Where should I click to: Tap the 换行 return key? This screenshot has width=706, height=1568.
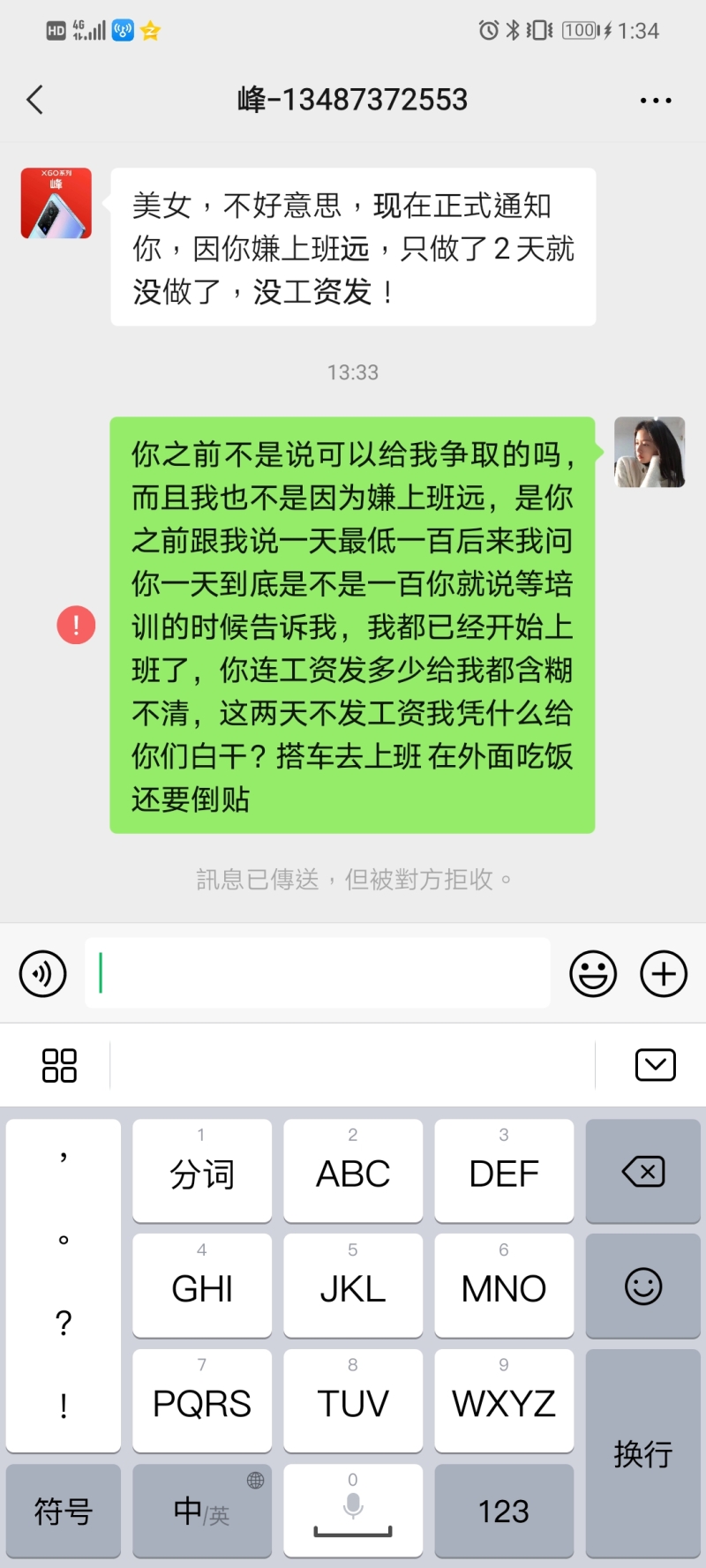tap(642, 1452)
